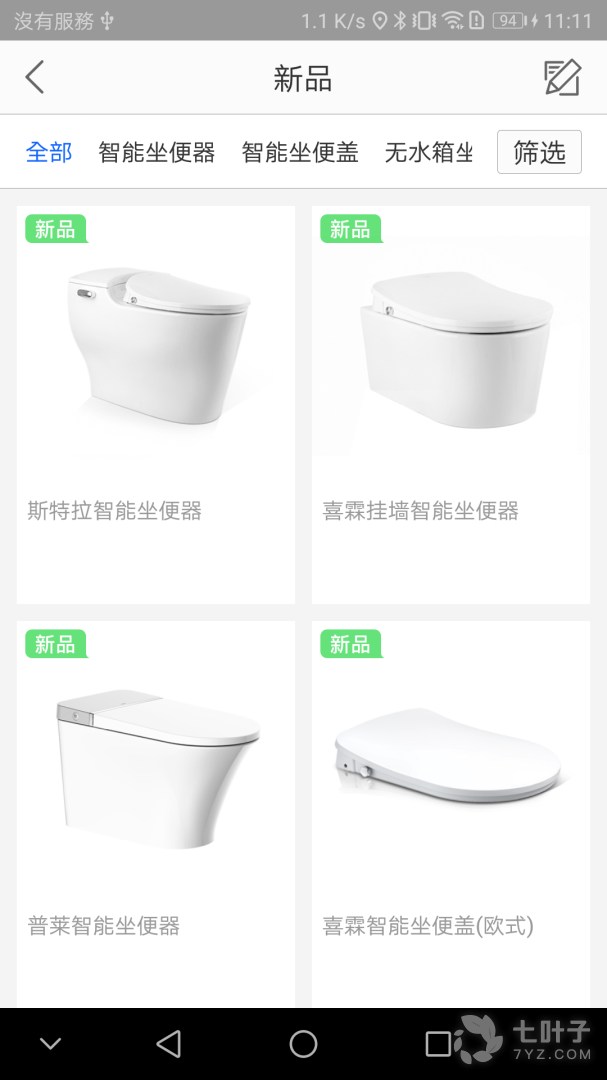Select the 全部 tab
The width and height of the screenshot is (607, 1080).
click(49, 153)
